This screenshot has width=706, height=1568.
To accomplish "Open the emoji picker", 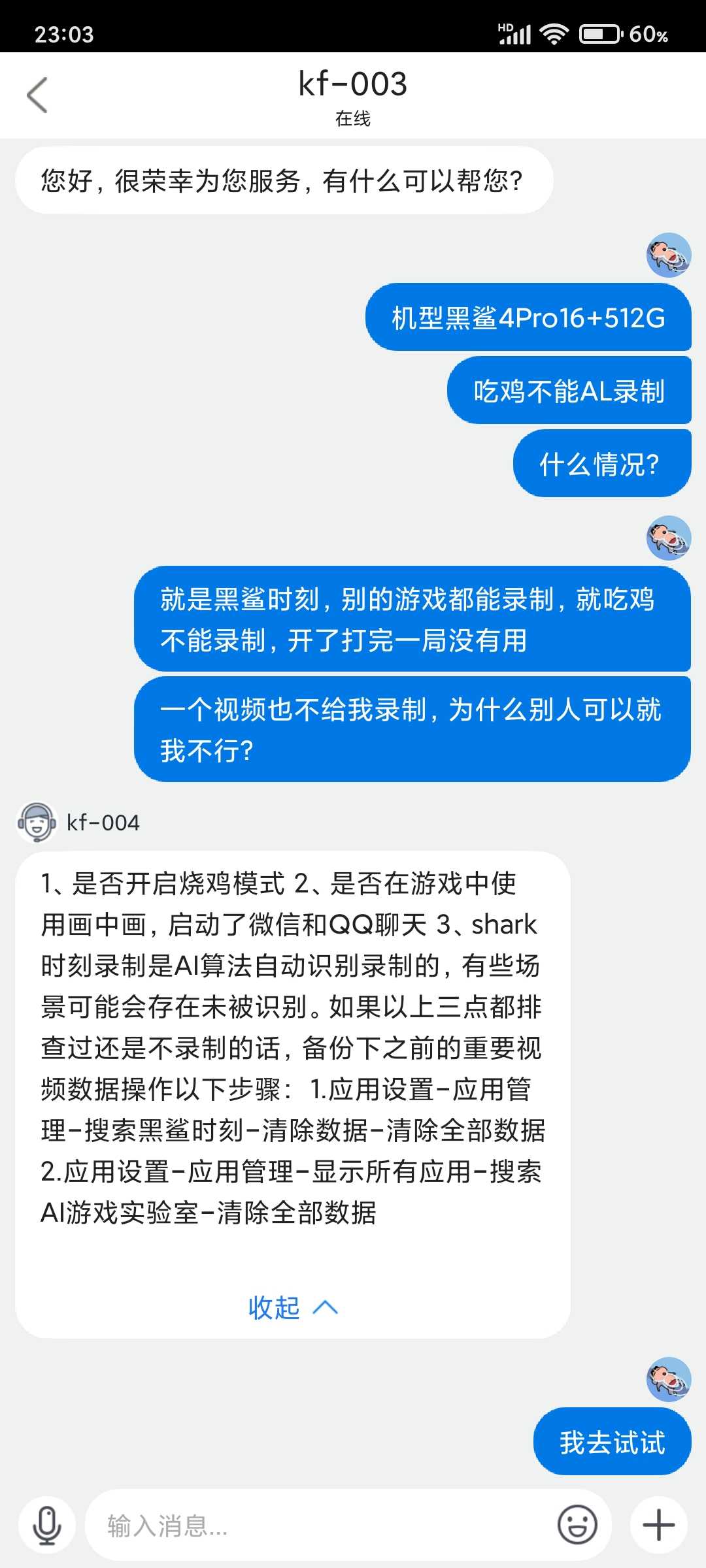I will (577, 1526).
